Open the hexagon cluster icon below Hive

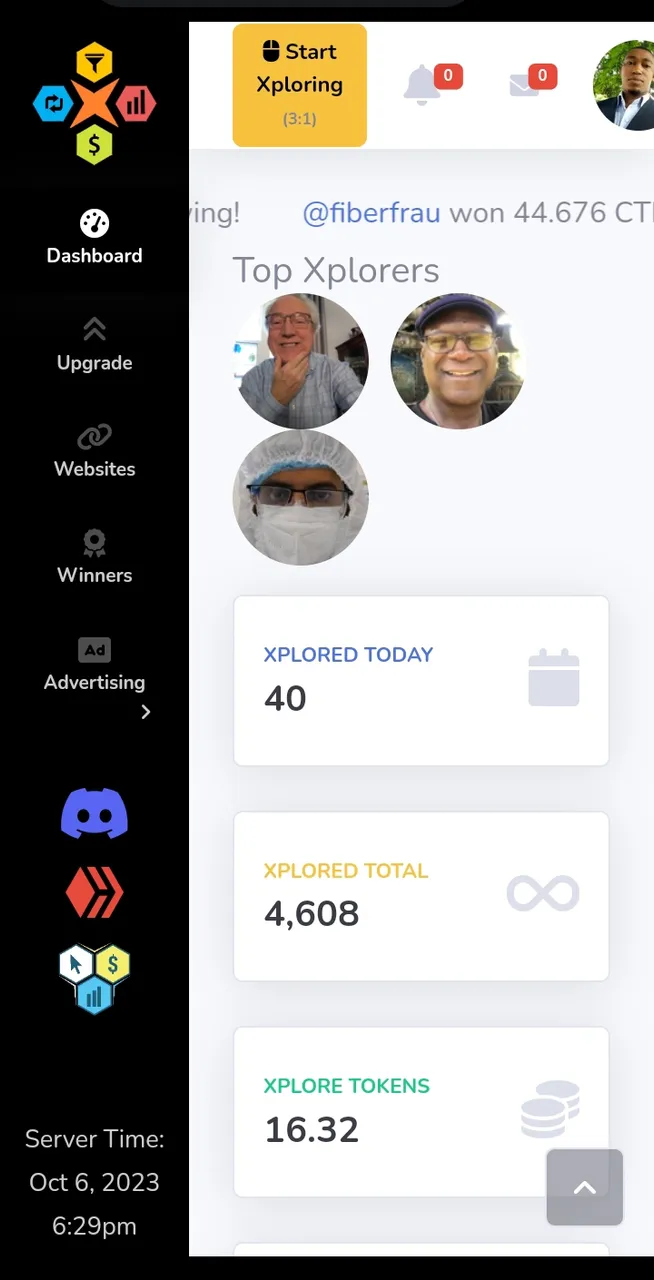coord(94,979)
